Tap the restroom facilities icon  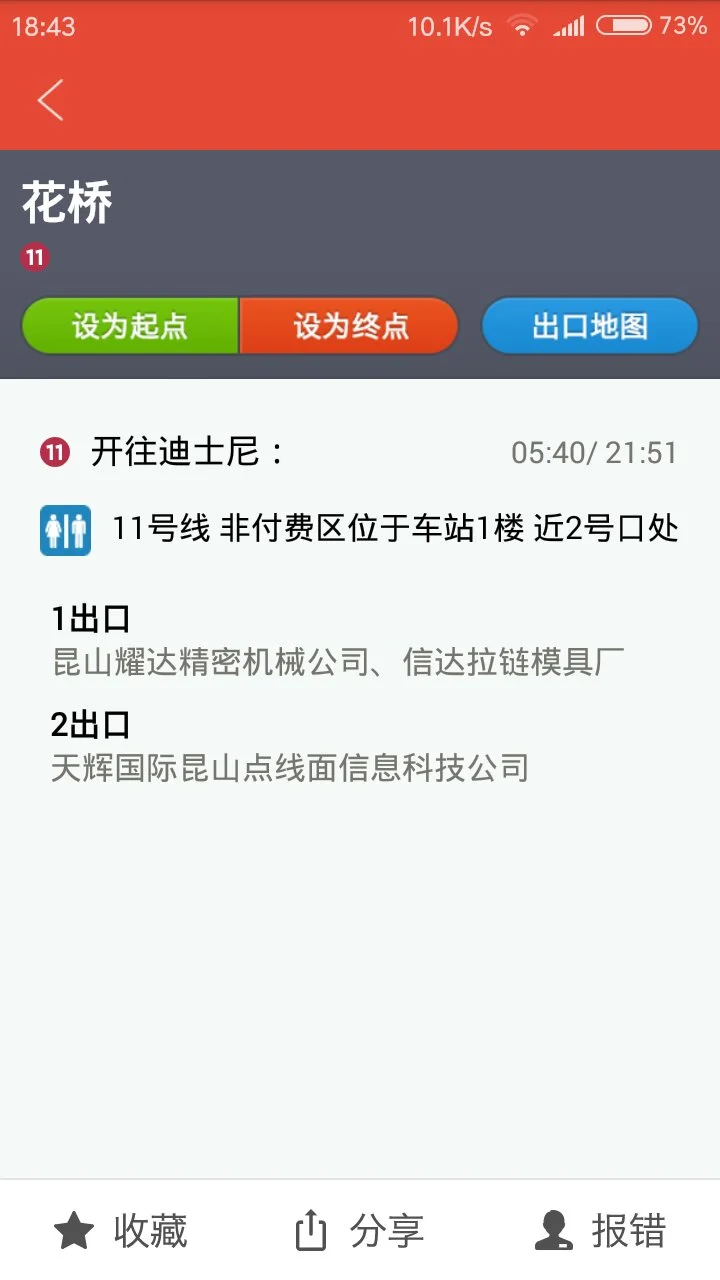pyautogui.click(x=65, y=528)
